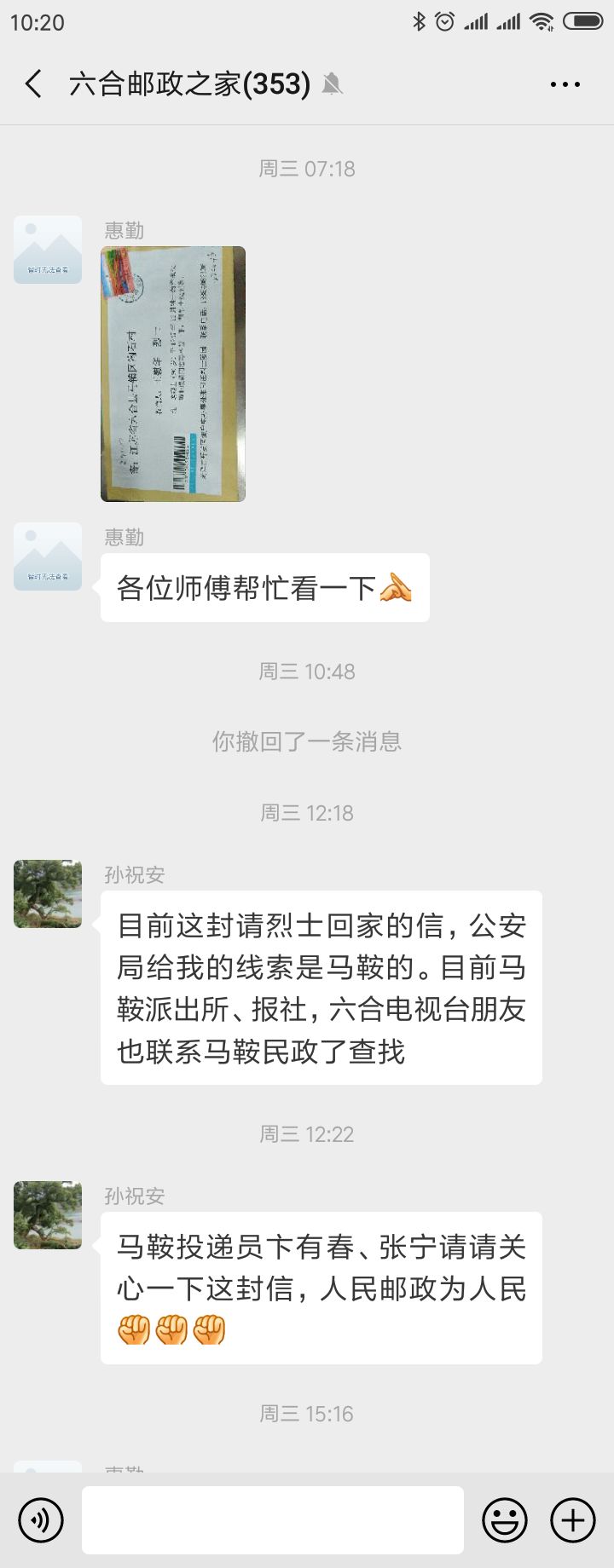Open the plus attachment menu
The width and height of the screenshot is (614, 1568).
click(572, 1520)
